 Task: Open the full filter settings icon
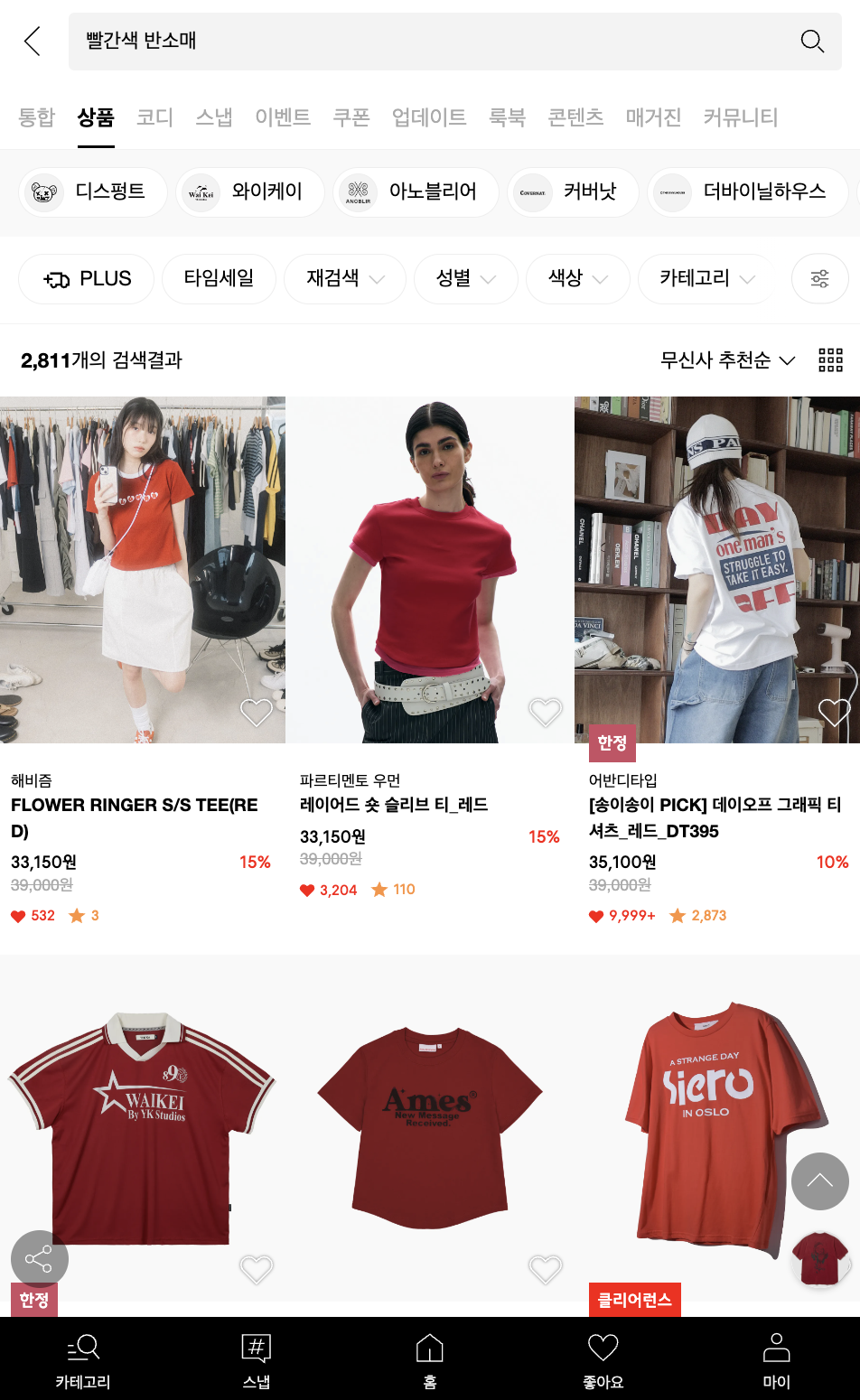point(819,278)
